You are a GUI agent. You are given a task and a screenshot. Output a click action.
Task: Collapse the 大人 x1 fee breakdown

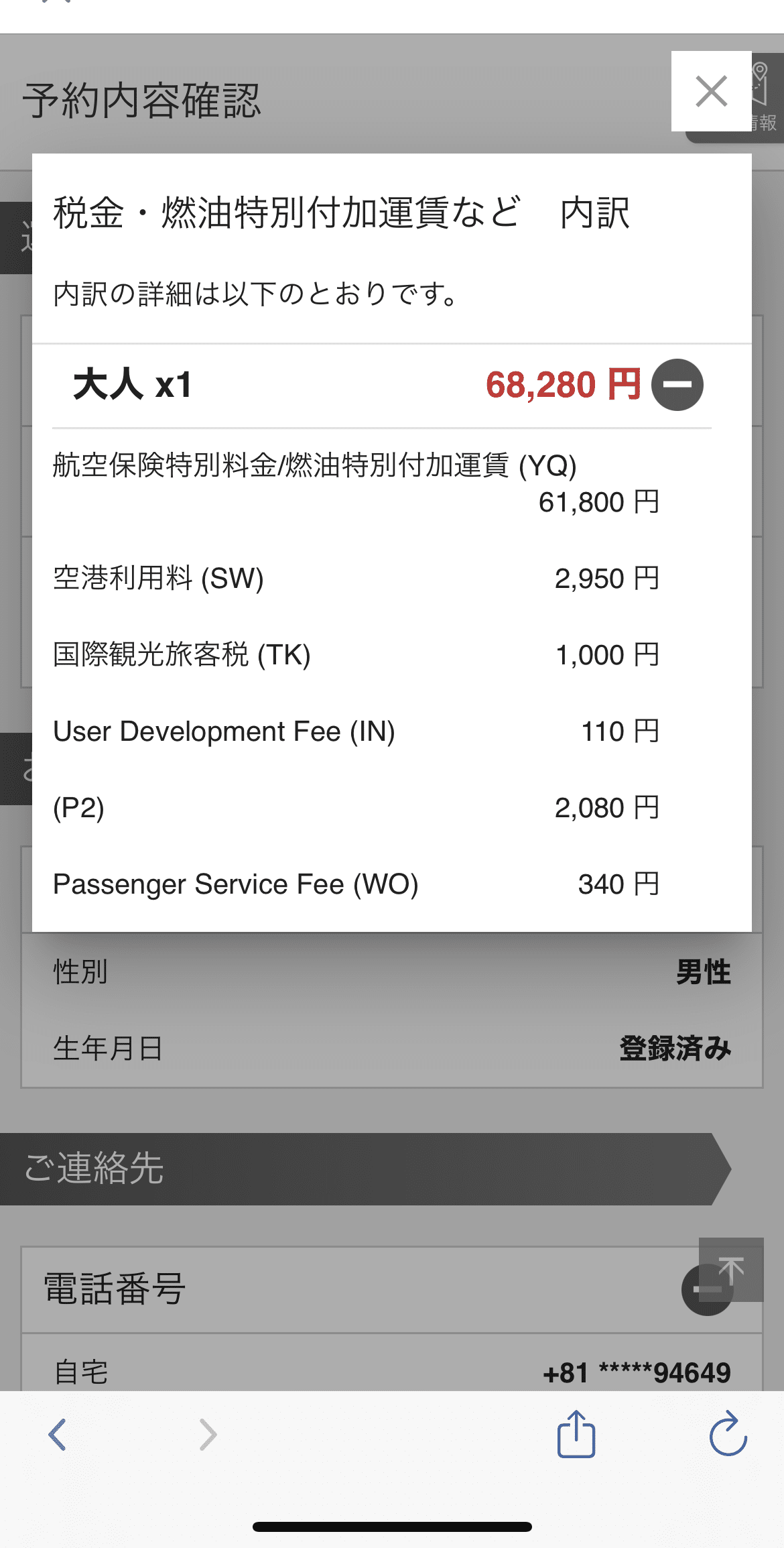tap(677, 385)
